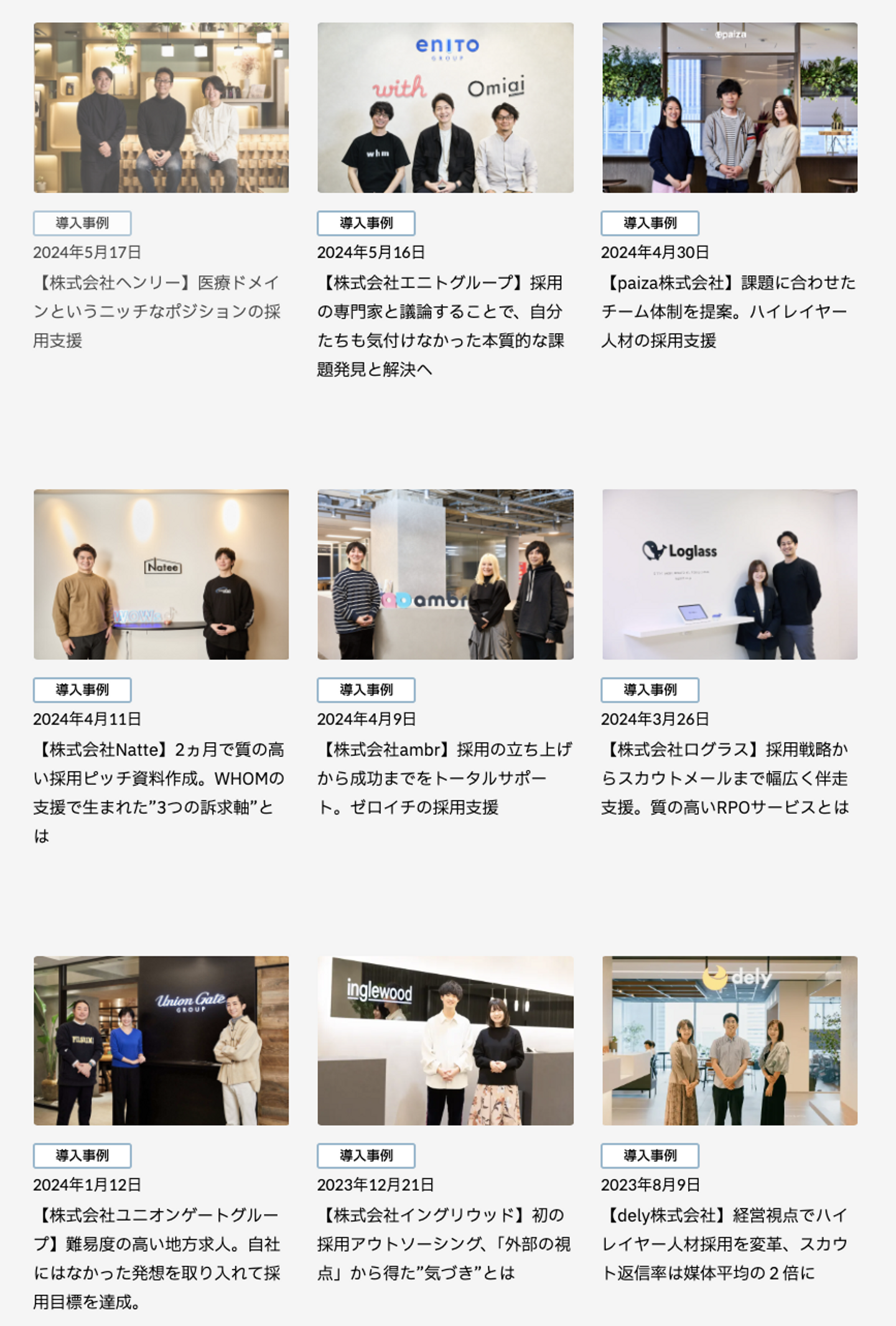Open the 株式会社エニトグループ case study card
896x1326 pixels.
tap(445, 108)
